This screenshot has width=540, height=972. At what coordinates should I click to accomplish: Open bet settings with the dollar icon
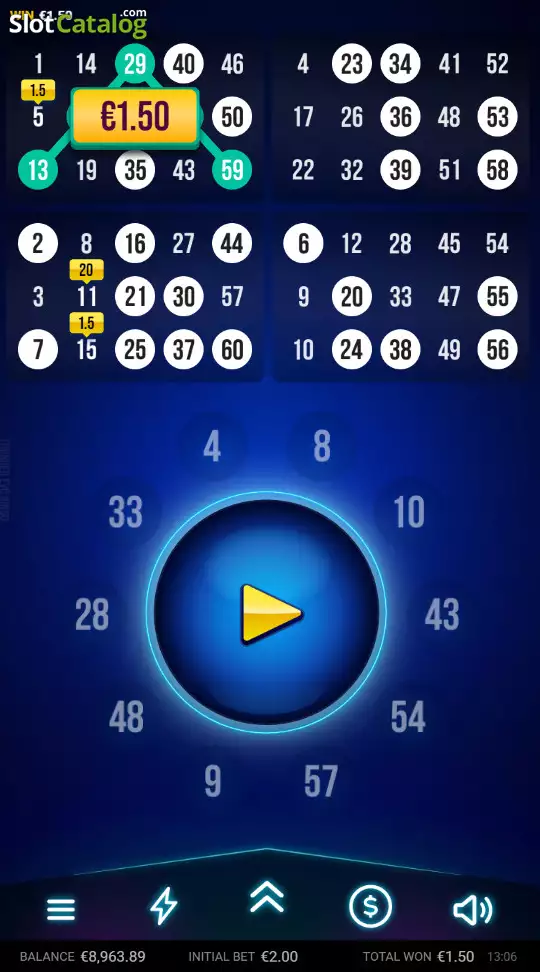[x=370, y=907]
